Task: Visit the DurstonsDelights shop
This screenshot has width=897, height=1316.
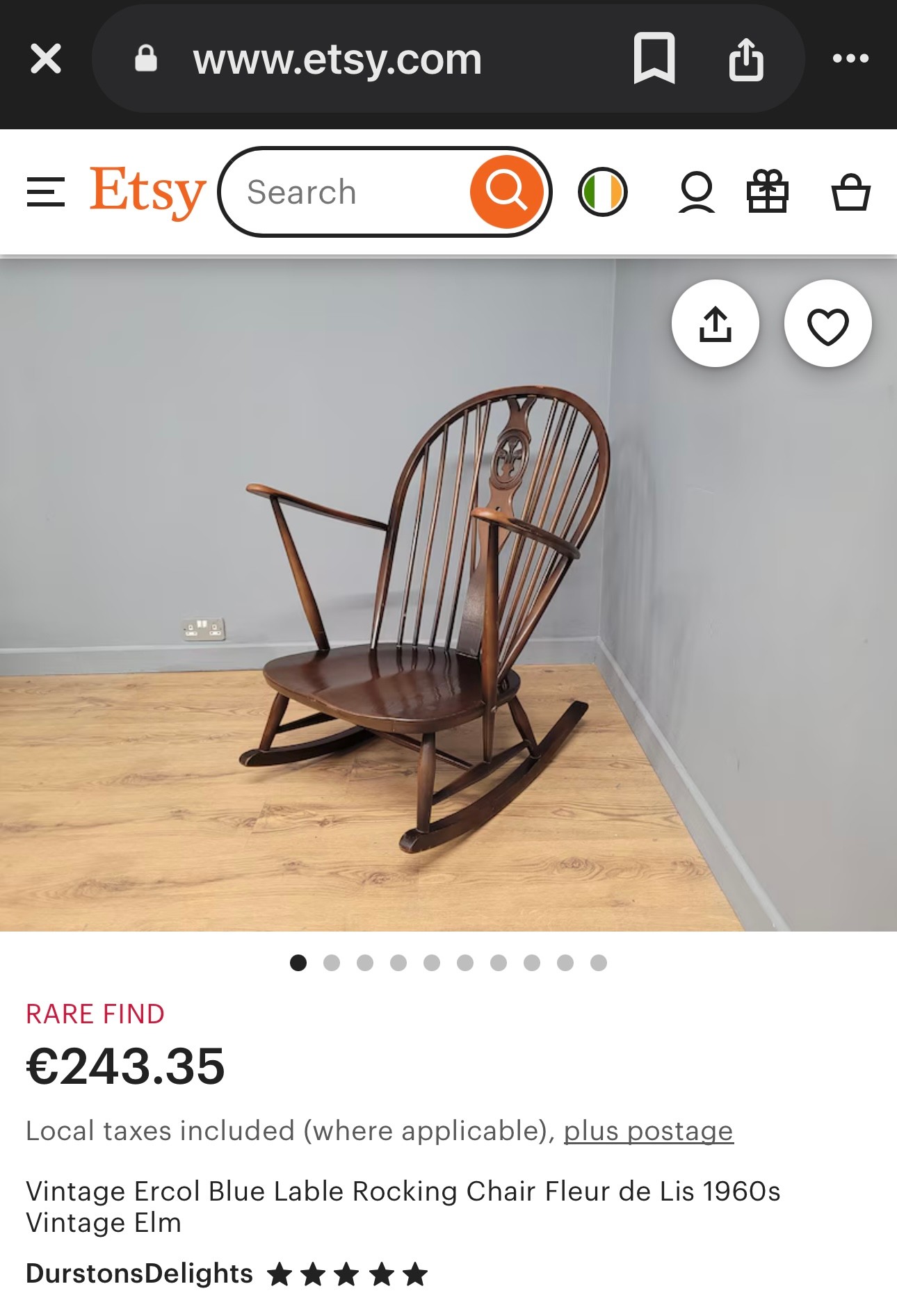Action: click(x=139, y=1274)
